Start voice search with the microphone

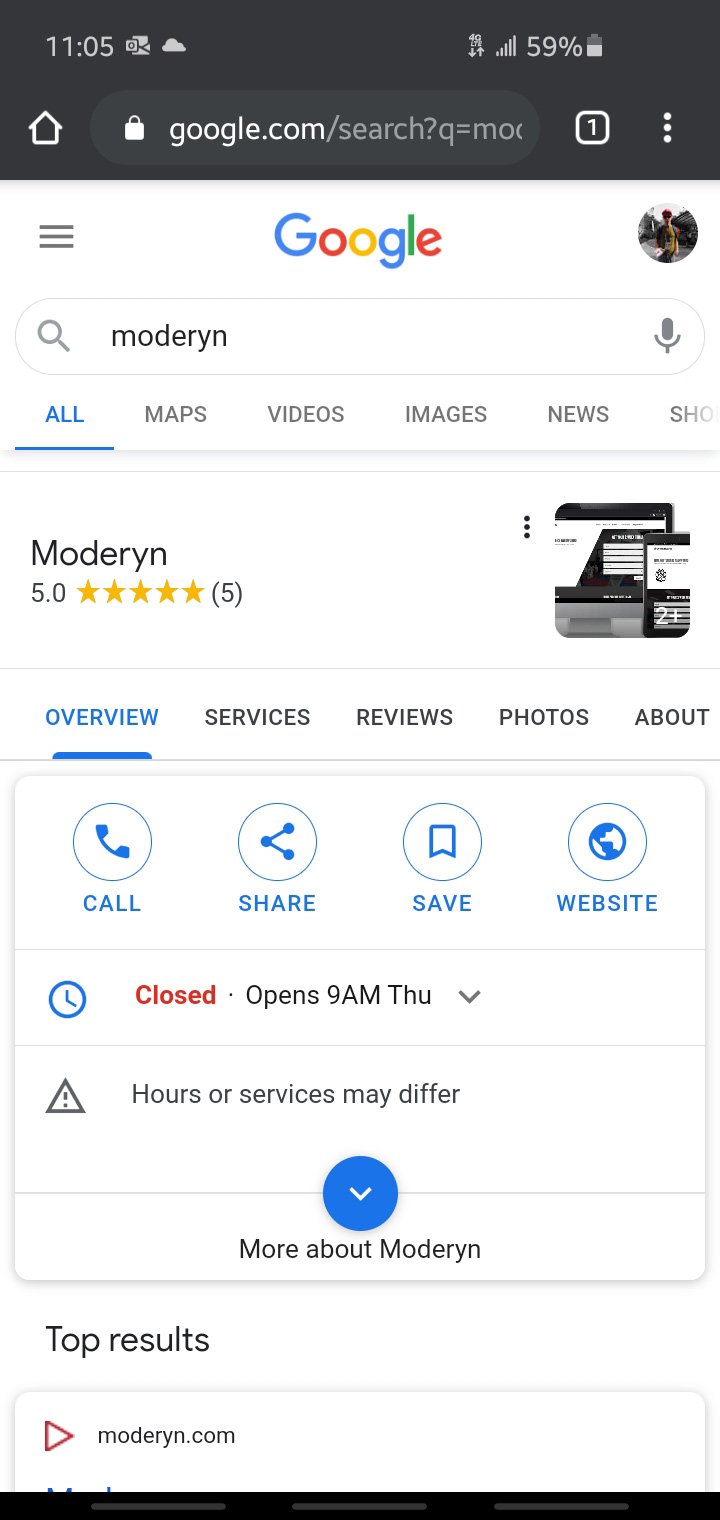(x=667, y=336)
